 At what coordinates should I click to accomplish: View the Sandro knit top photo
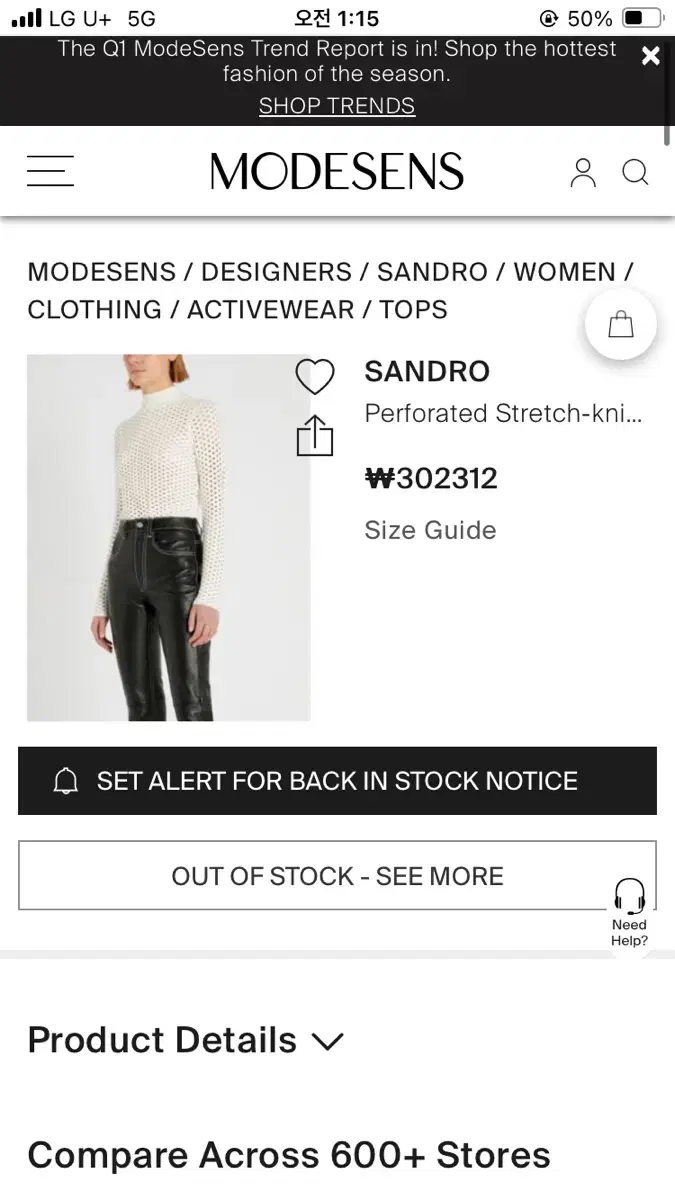point(169,537)
